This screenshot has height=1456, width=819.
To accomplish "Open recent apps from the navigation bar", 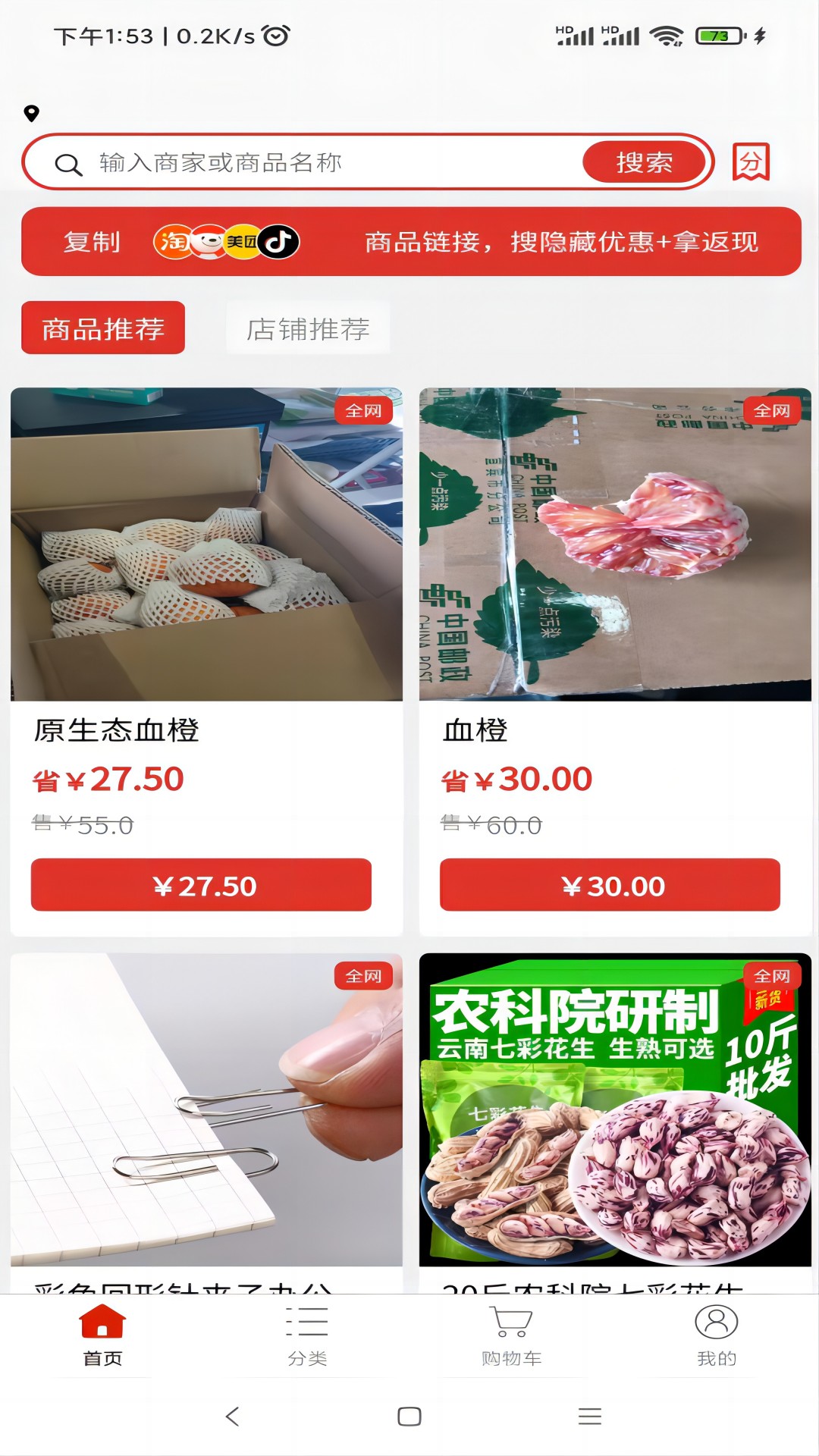I will (x=589, y=1416).
